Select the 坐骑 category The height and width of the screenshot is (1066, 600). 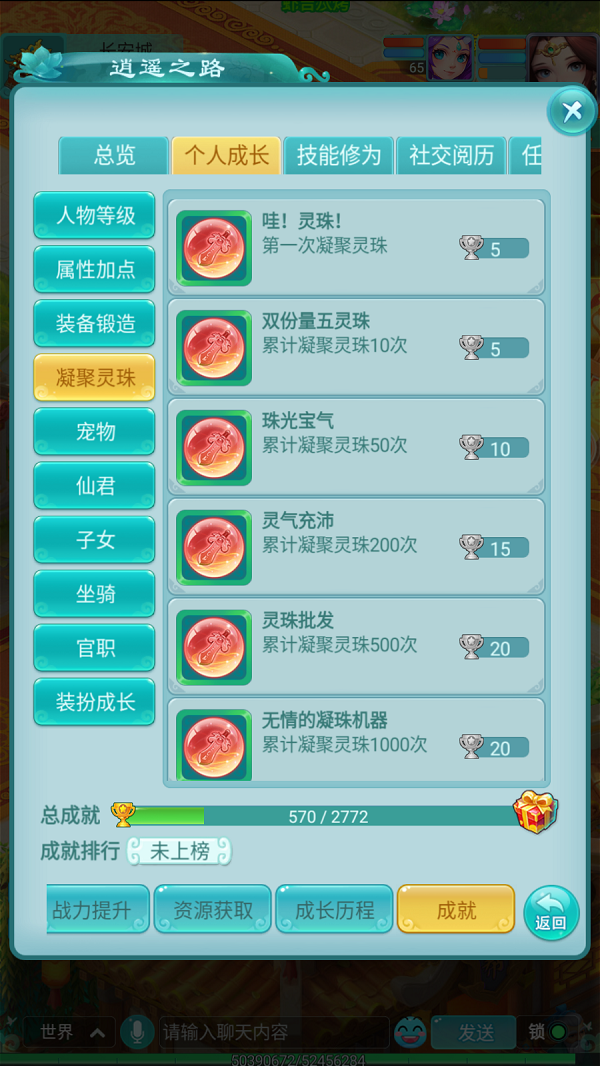coord(95,593)
